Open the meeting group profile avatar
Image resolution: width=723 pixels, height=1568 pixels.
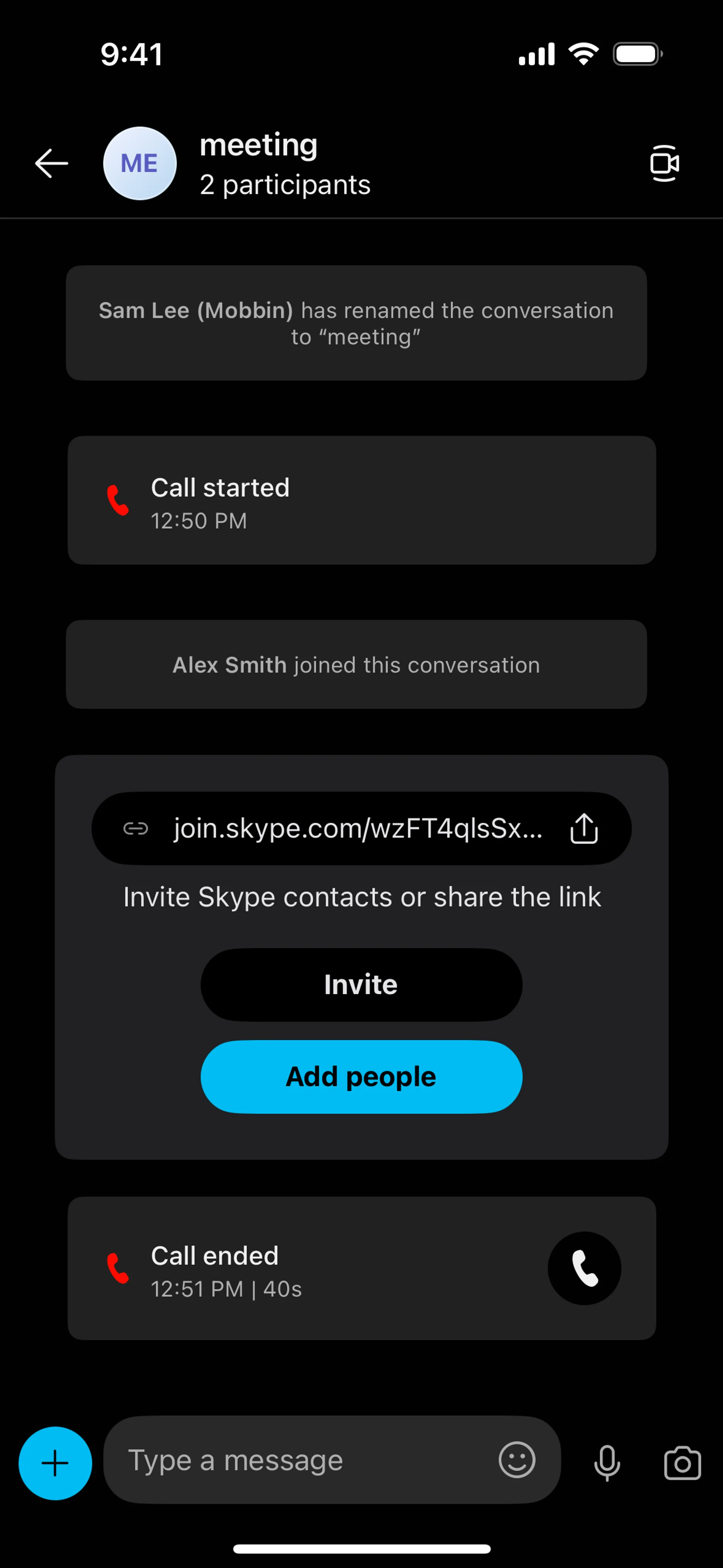point(140,163)
